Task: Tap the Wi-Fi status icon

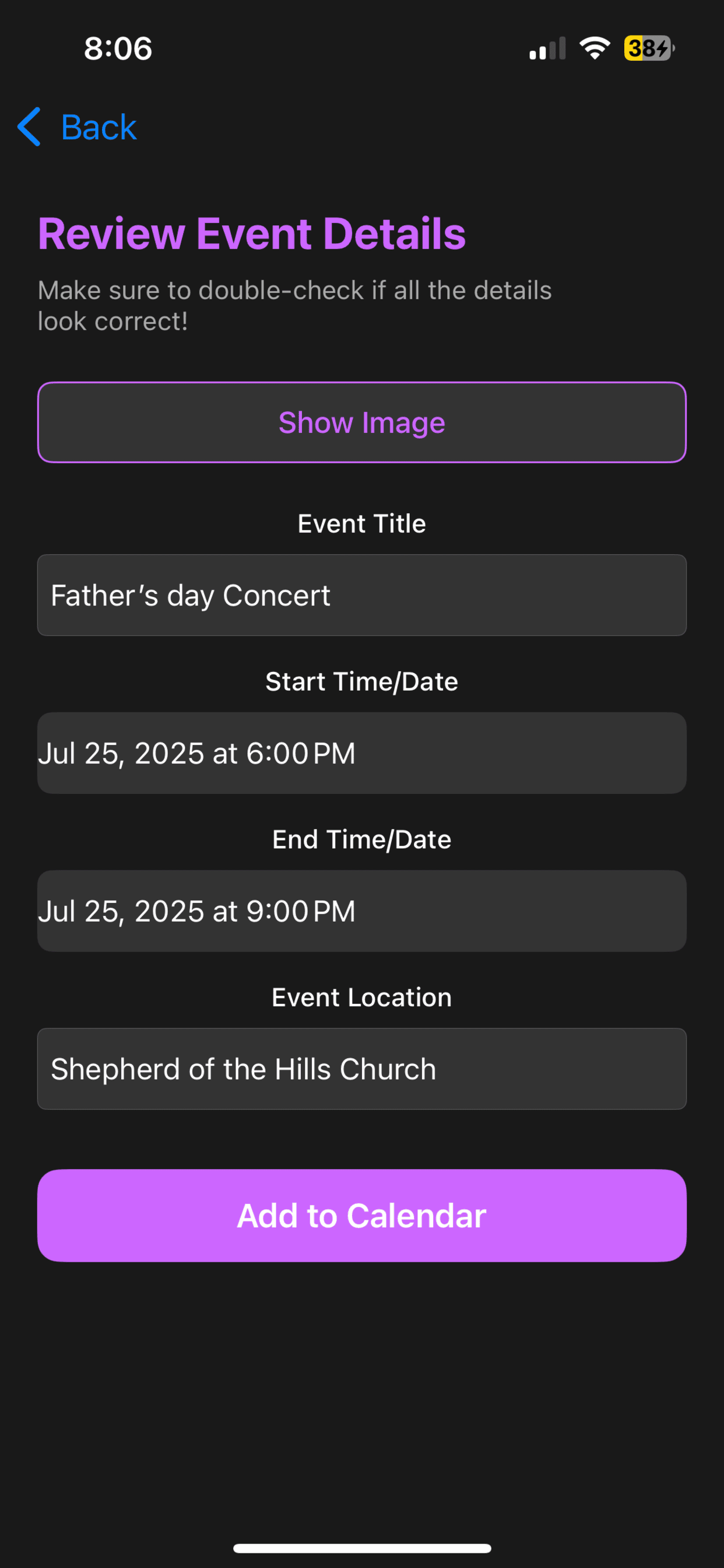Action: [x=595, y=47]
